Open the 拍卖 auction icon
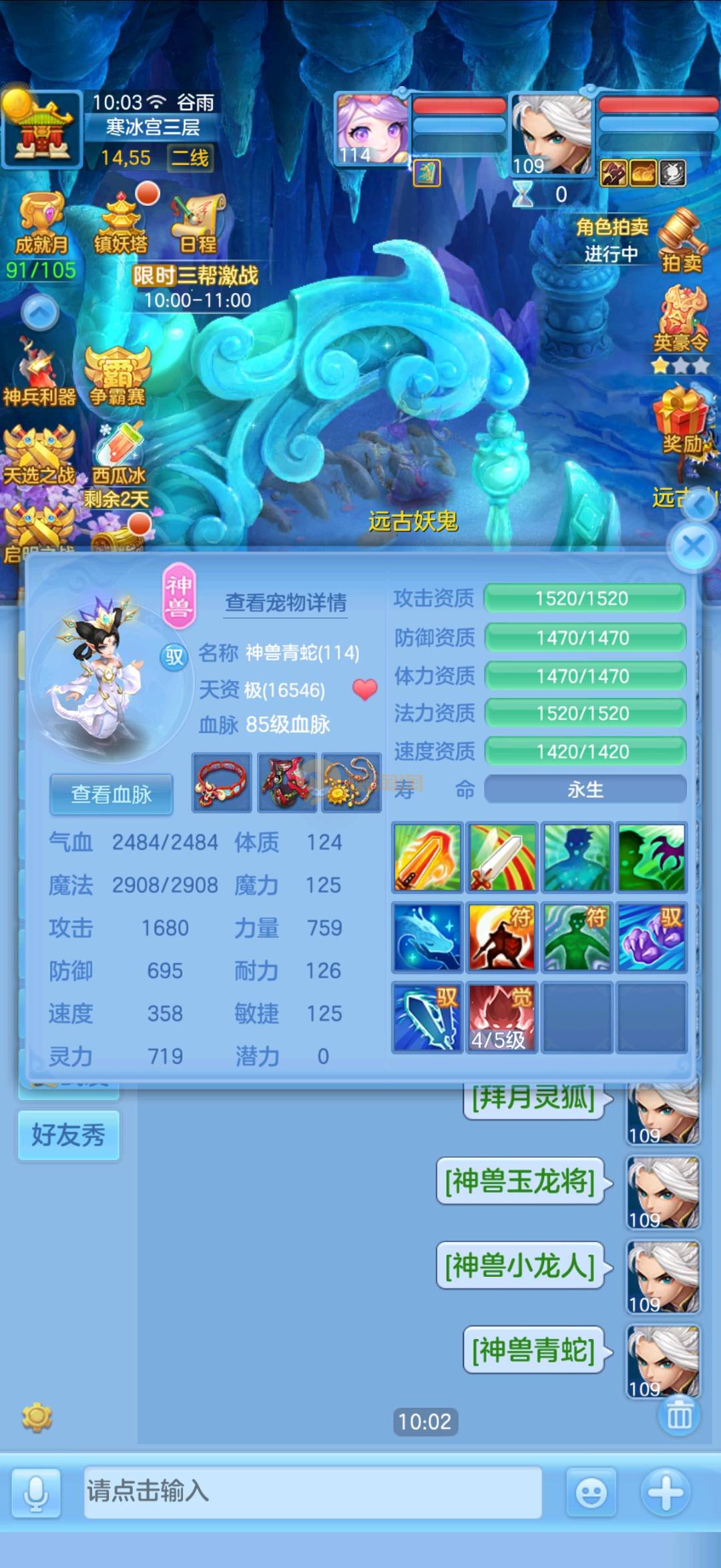721x1568 pixels. (x=682, y=240)
